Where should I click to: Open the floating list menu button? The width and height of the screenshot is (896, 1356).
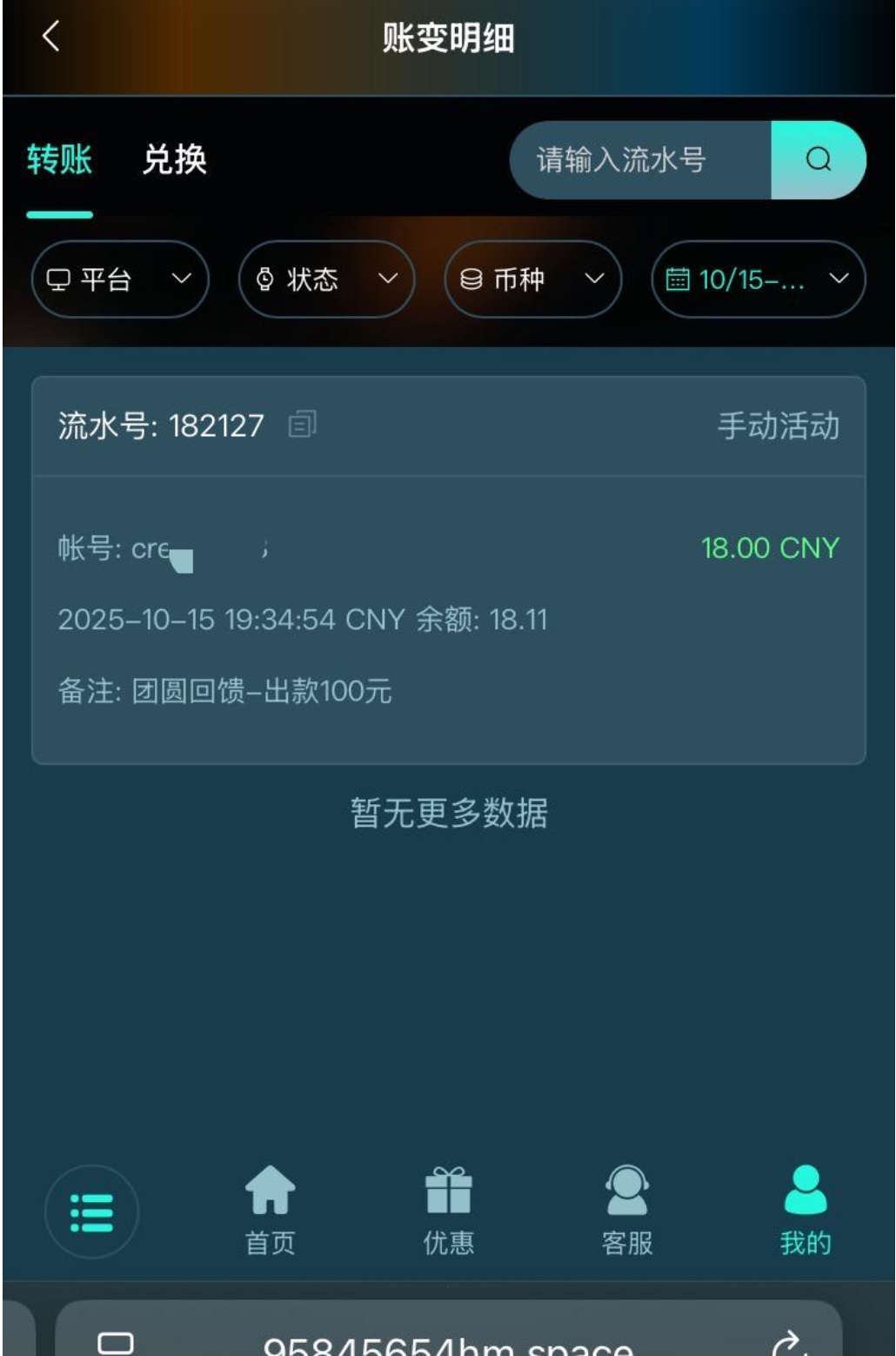[91, 1212]
